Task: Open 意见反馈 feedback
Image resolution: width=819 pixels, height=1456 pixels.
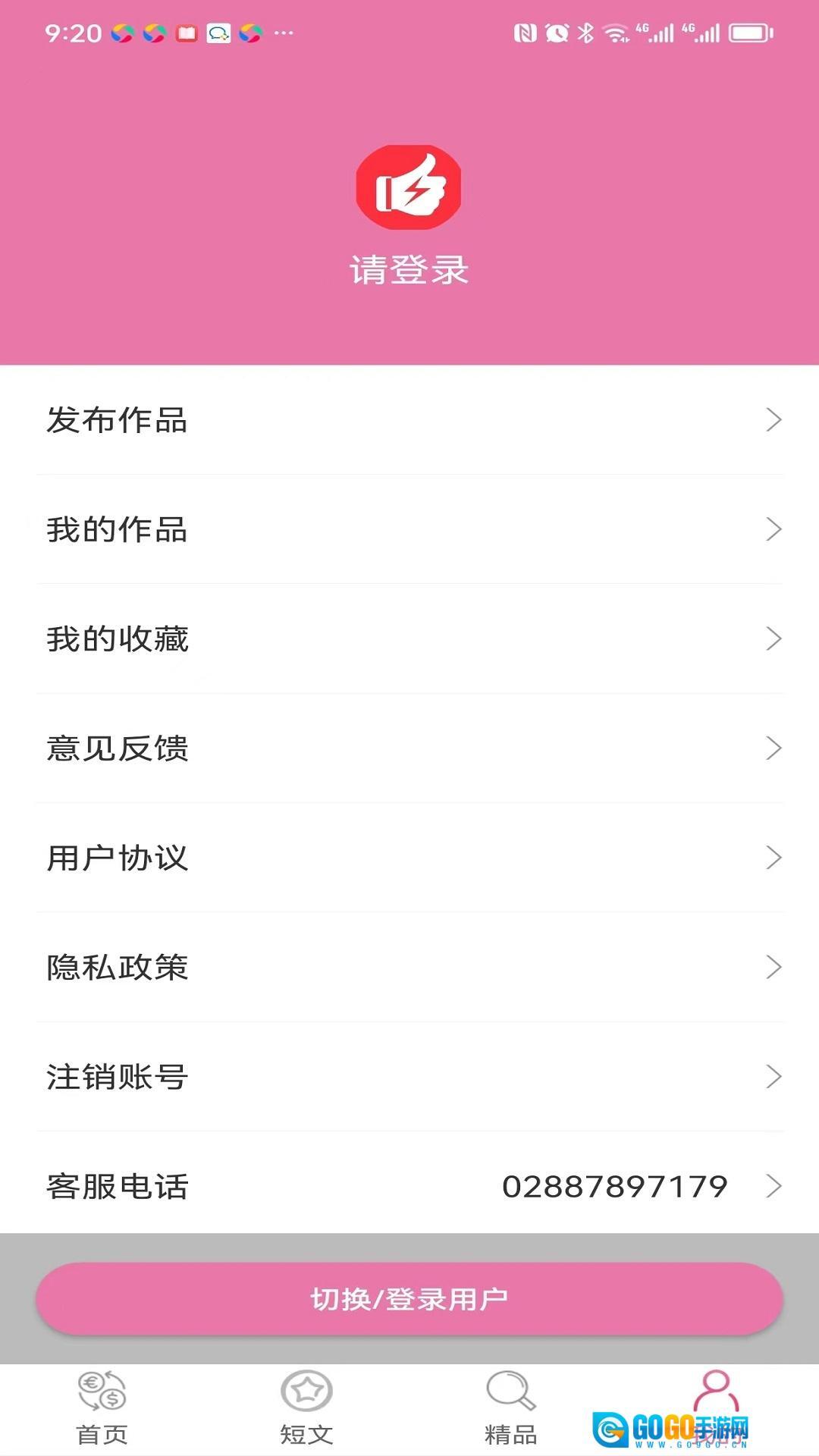Action: [x=409, y=748]
